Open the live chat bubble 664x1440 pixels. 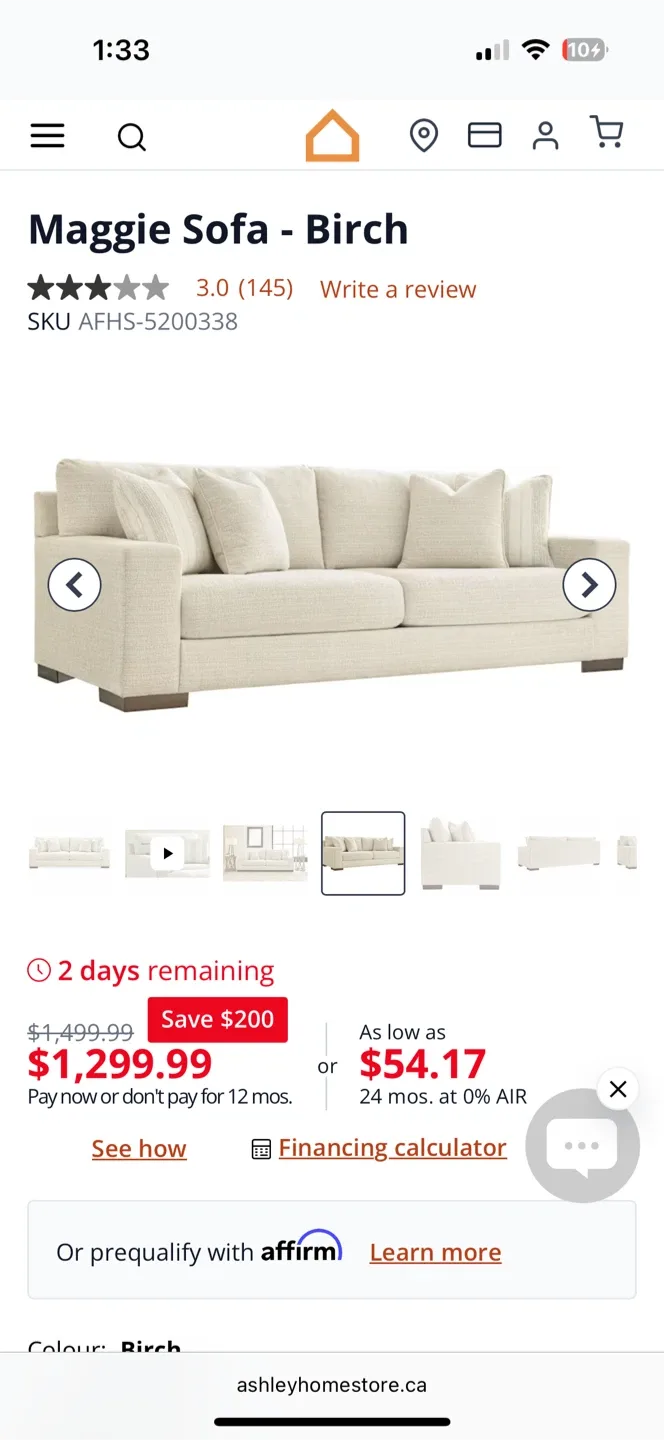point(582,1146)
